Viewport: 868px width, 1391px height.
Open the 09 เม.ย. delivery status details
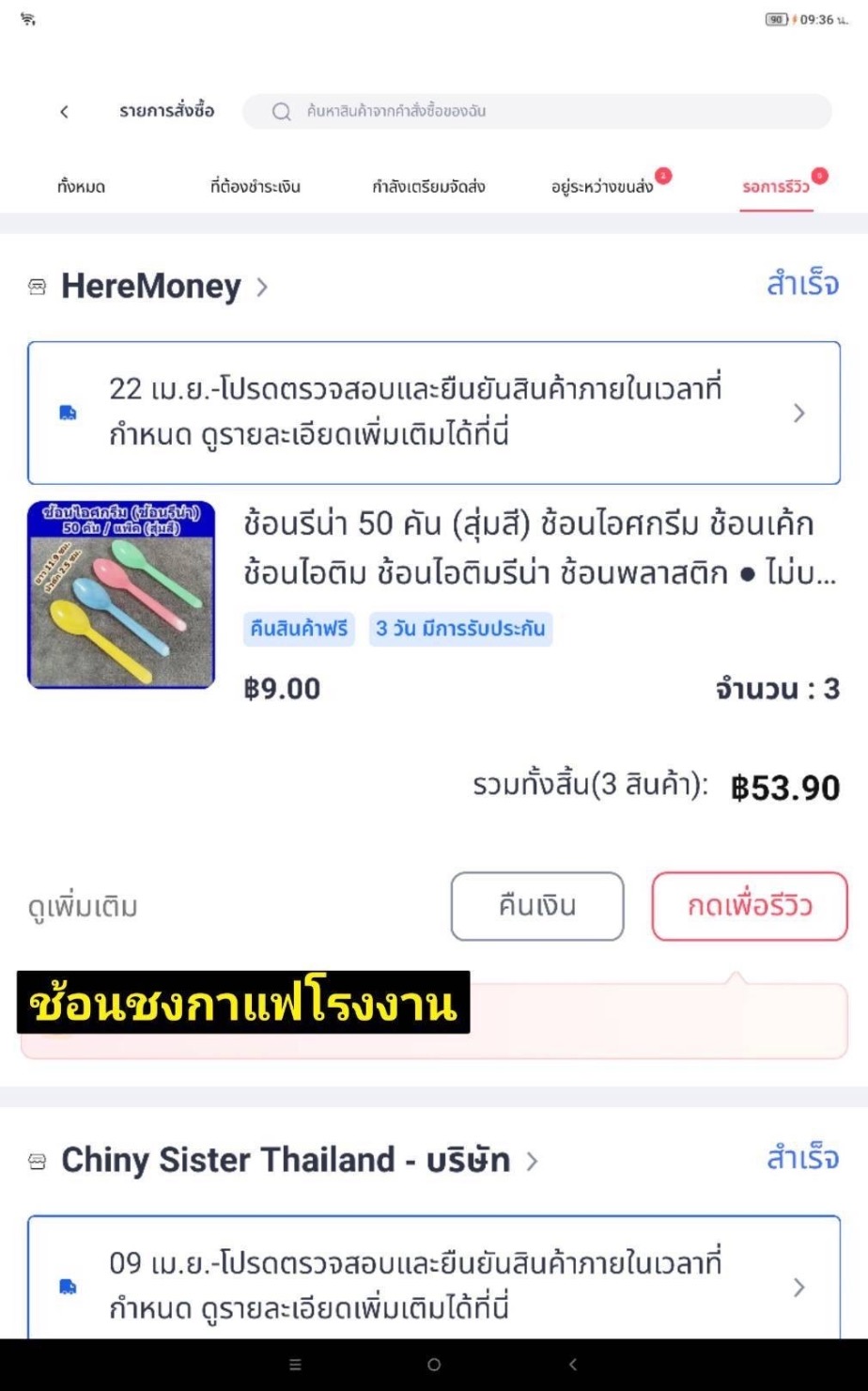click(434, 1280)
